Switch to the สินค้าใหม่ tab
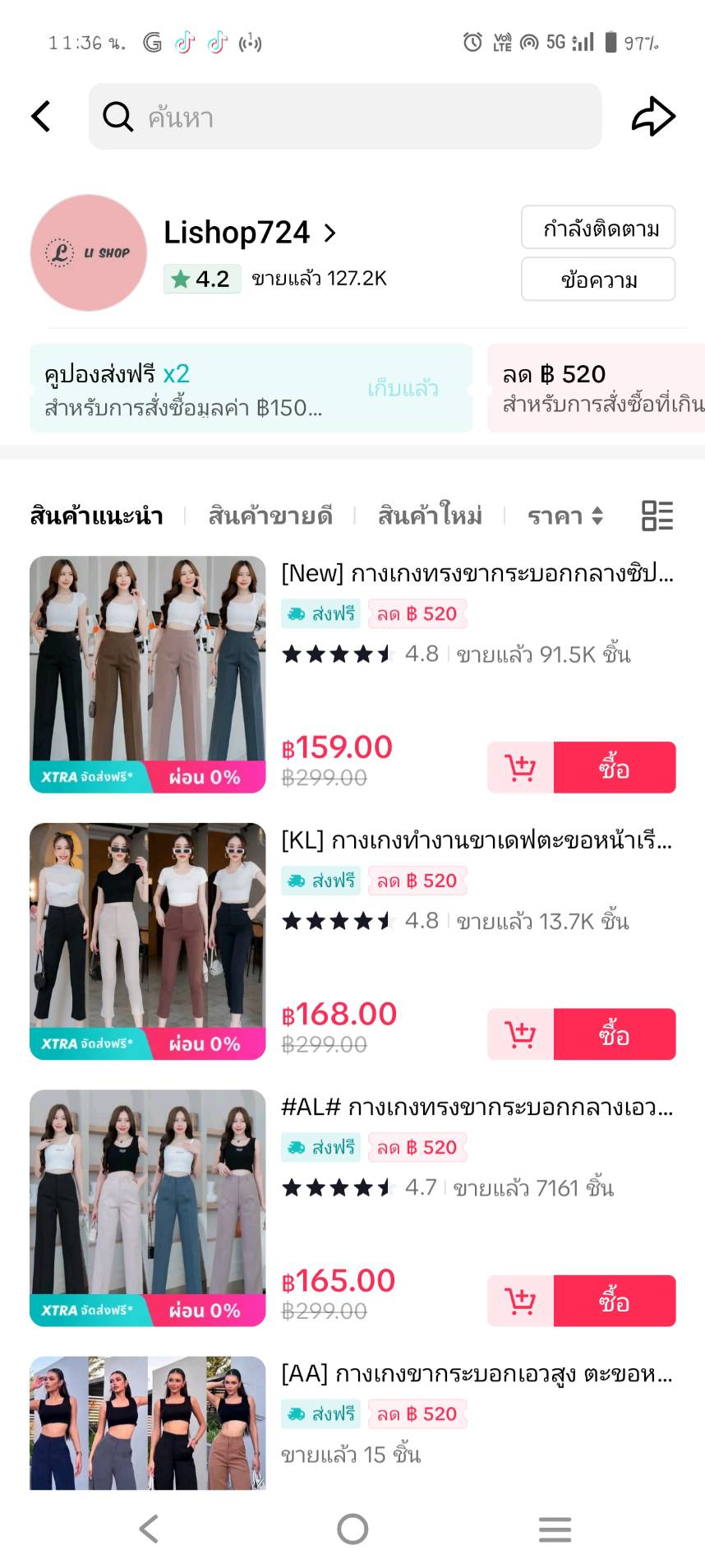This screenshot has width=705, height=1568. pyautogui.click(x=430, y=516)
